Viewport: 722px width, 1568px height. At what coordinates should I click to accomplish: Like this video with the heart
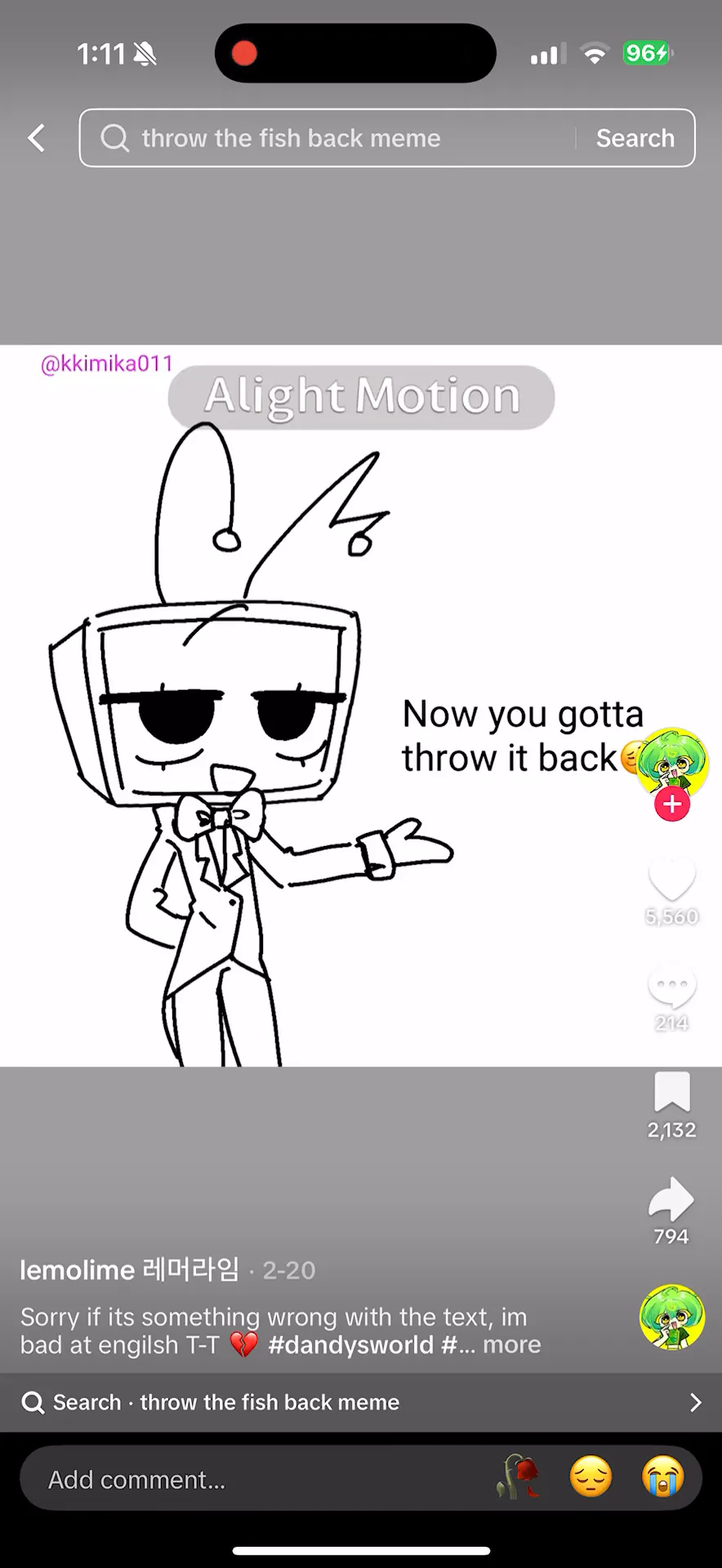672,880
